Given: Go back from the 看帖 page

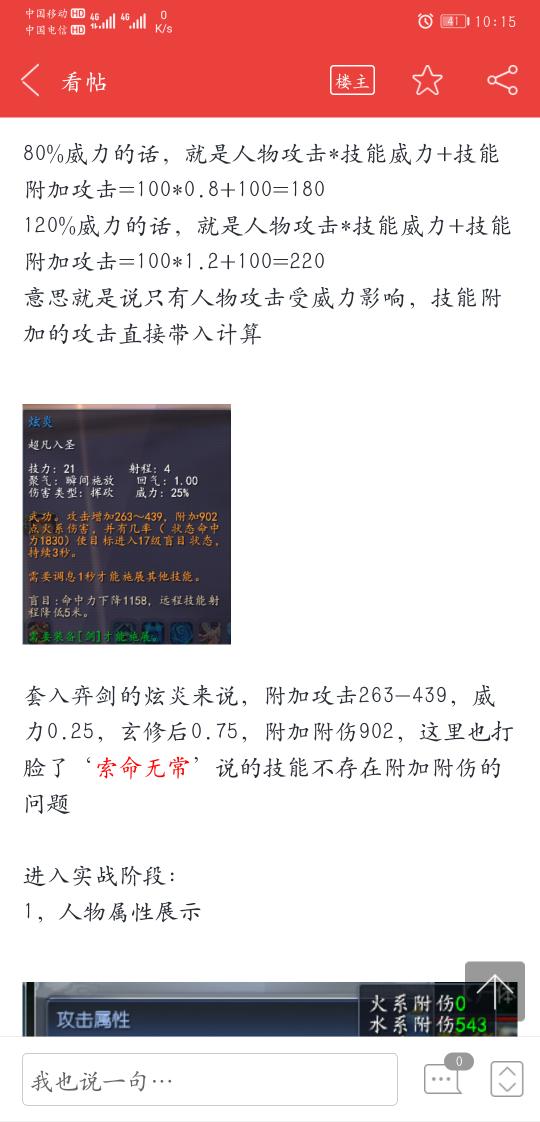Looking at the screenshot, I should pyautogui.click(x=30, y=80).
